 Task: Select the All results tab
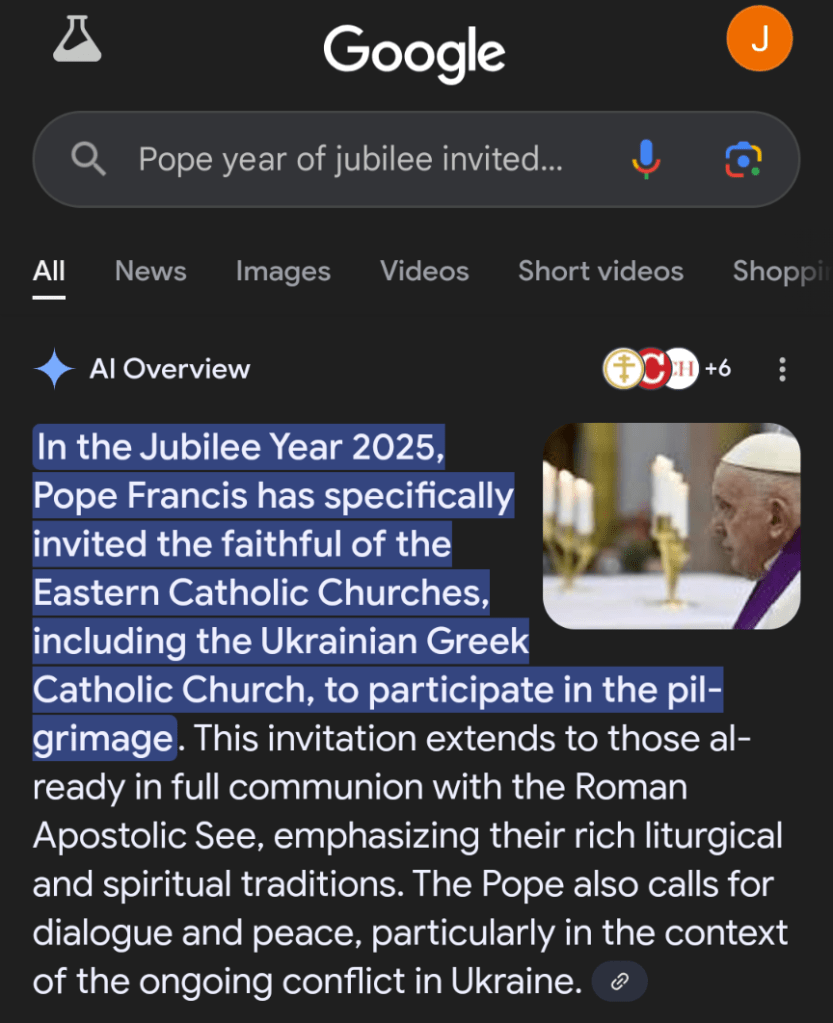[x=49, y=271]
